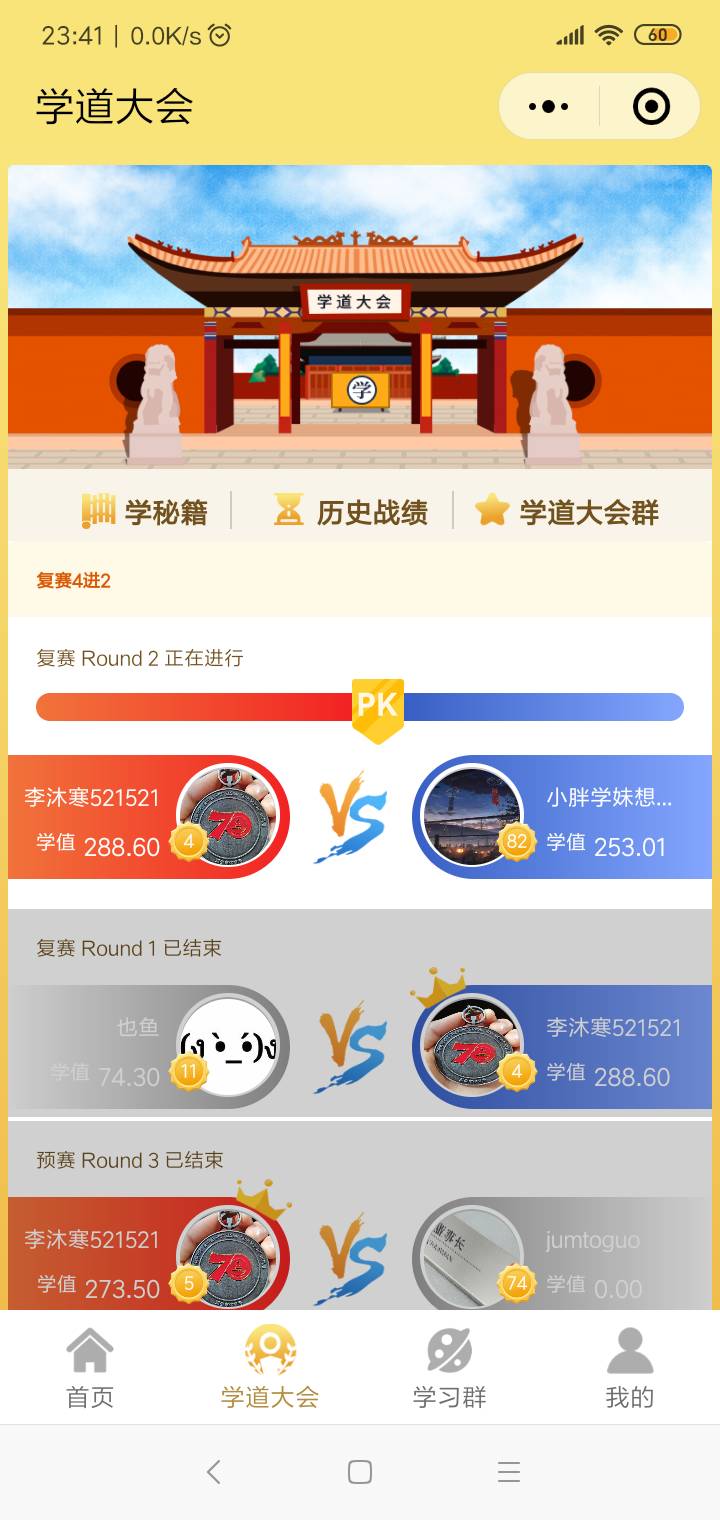Go back using the system back button

pos(212,1472)
